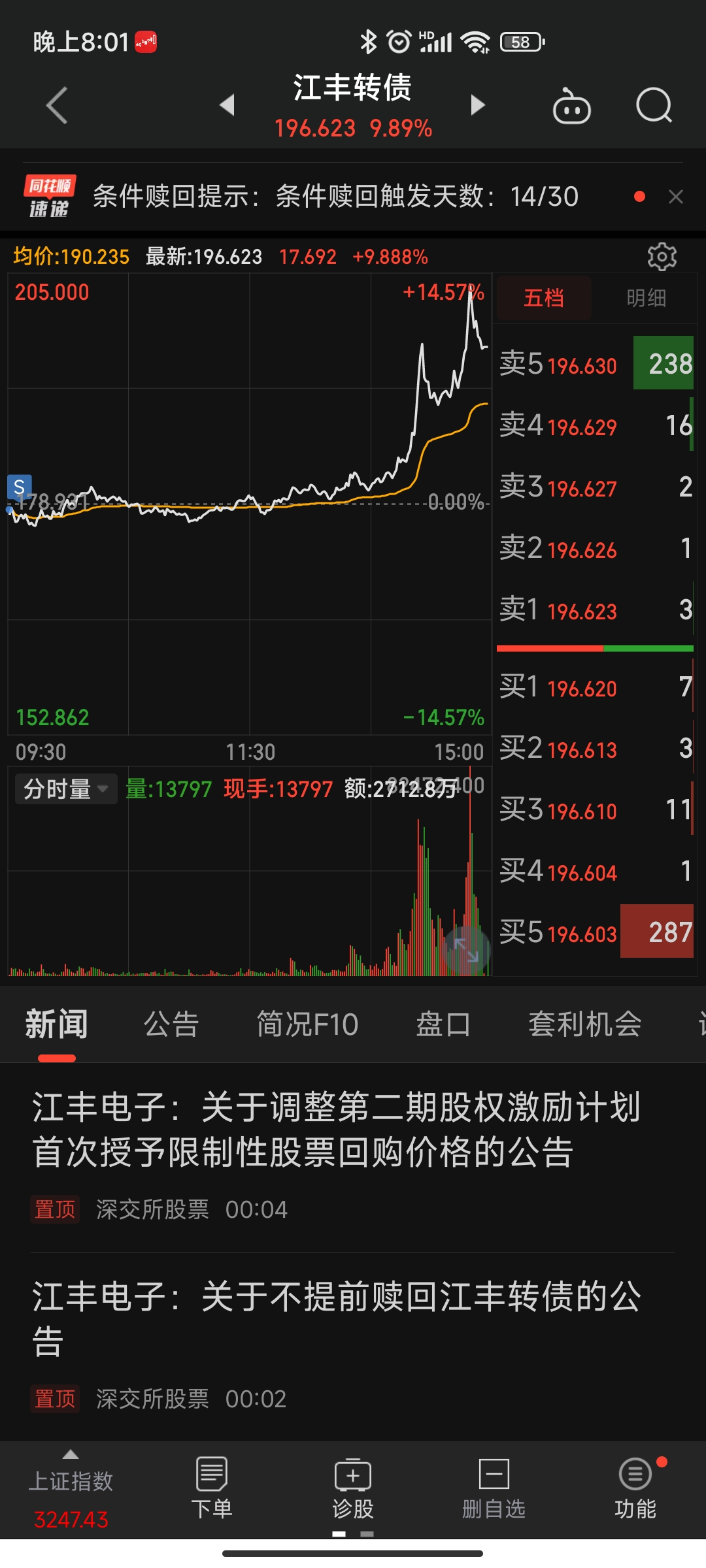Image resolution: width=706 pixels, height=1568 pixels.
Task: Switch to the 公告 tab
Action: pos(171,1024)
